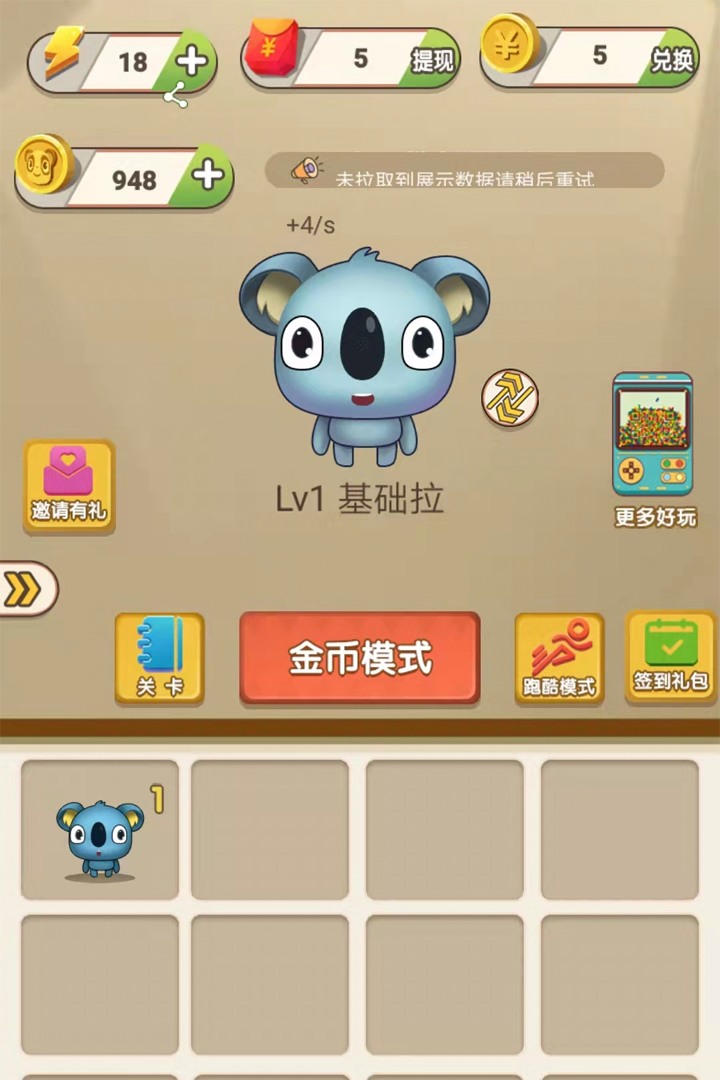Select the level 1 koala in the grid

(x=100, y=831)
